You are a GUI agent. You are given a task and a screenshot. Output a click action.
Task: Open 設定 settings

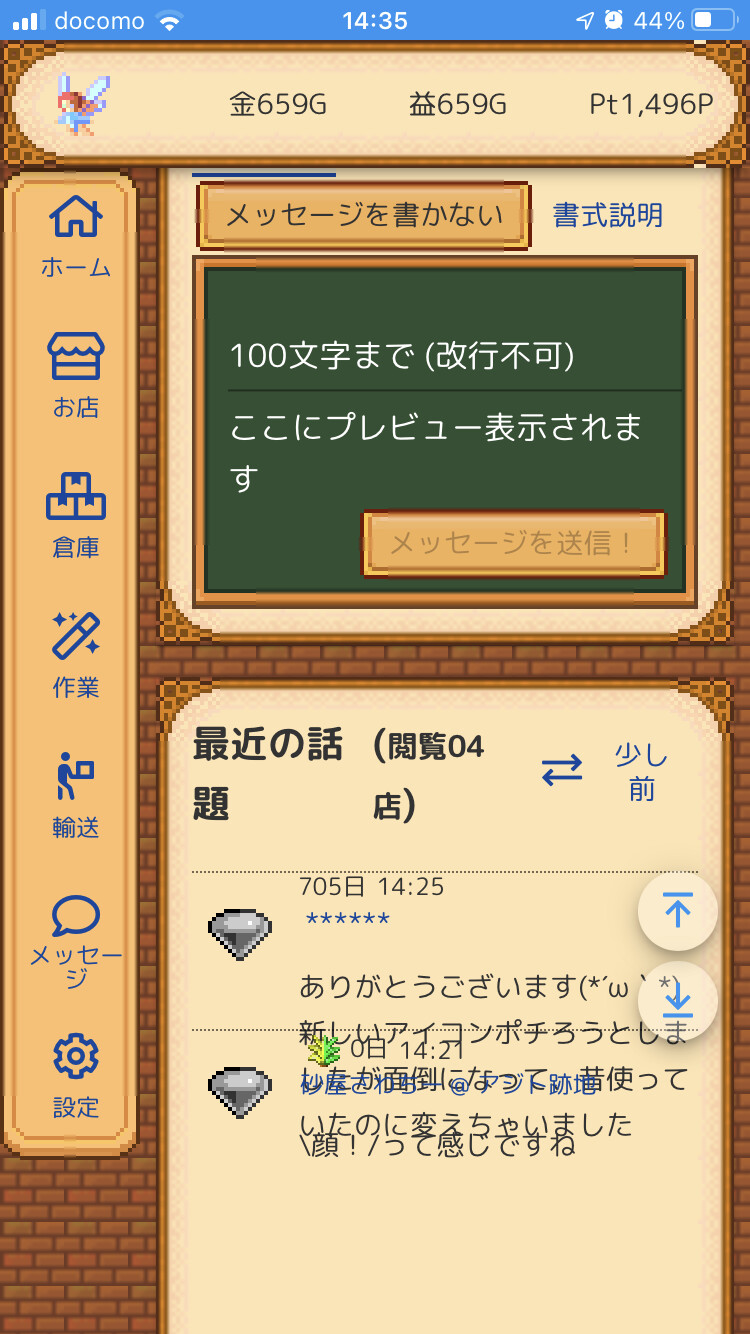(76, 1077)
